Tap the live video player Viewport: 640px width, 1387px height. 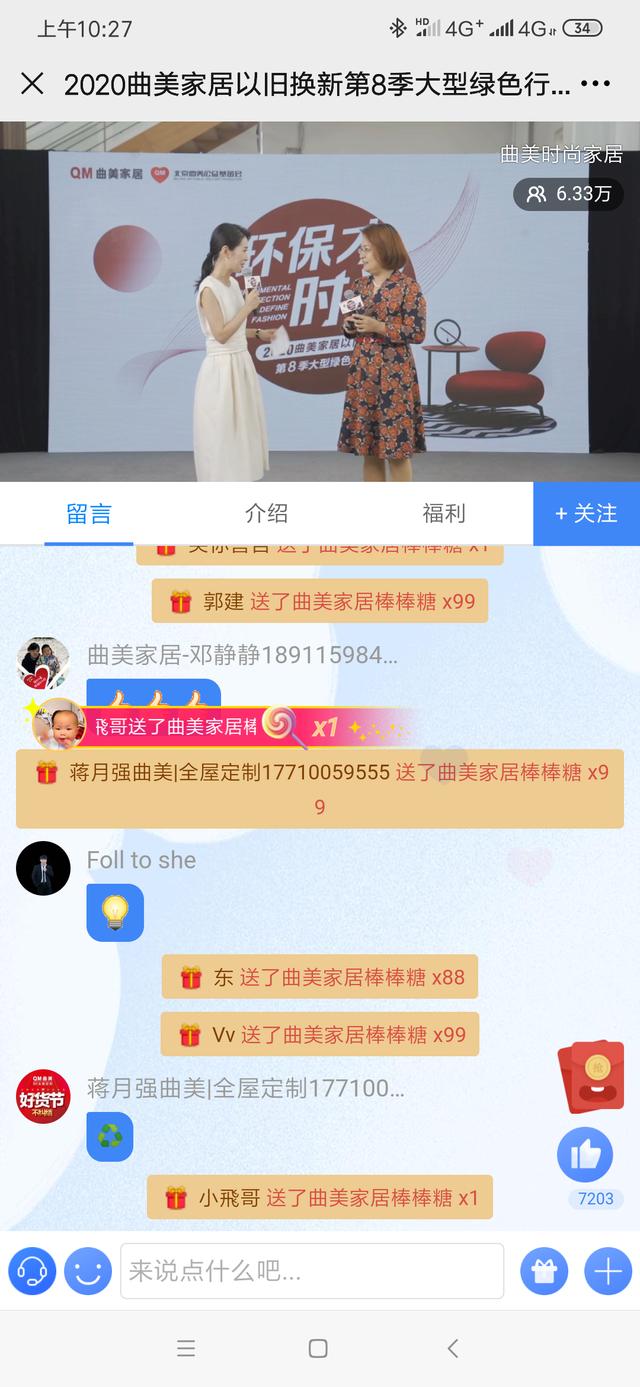320,301
